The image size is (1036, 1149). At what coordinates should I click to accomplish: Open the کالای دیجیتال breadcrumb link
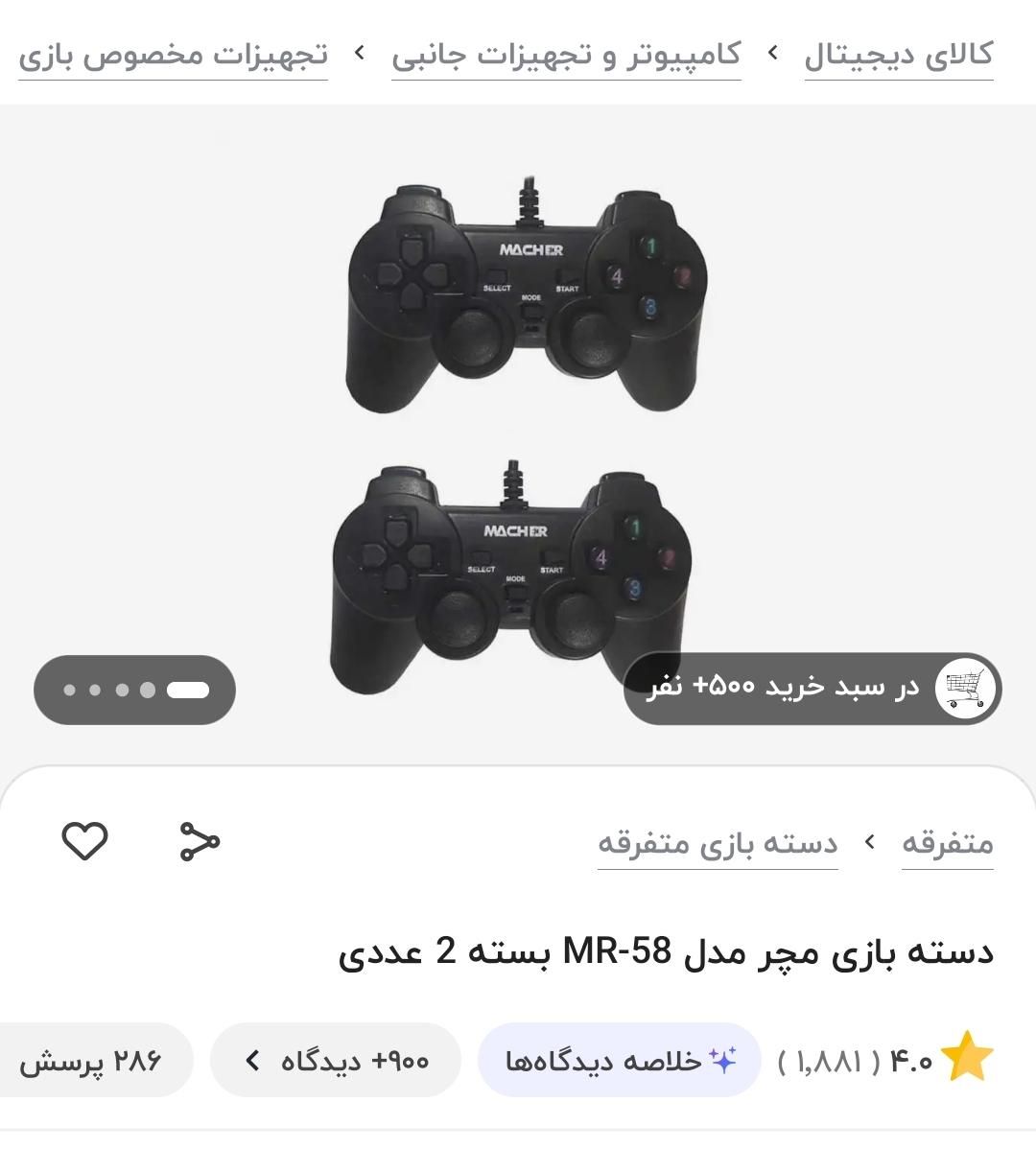[x=898, y=55]
